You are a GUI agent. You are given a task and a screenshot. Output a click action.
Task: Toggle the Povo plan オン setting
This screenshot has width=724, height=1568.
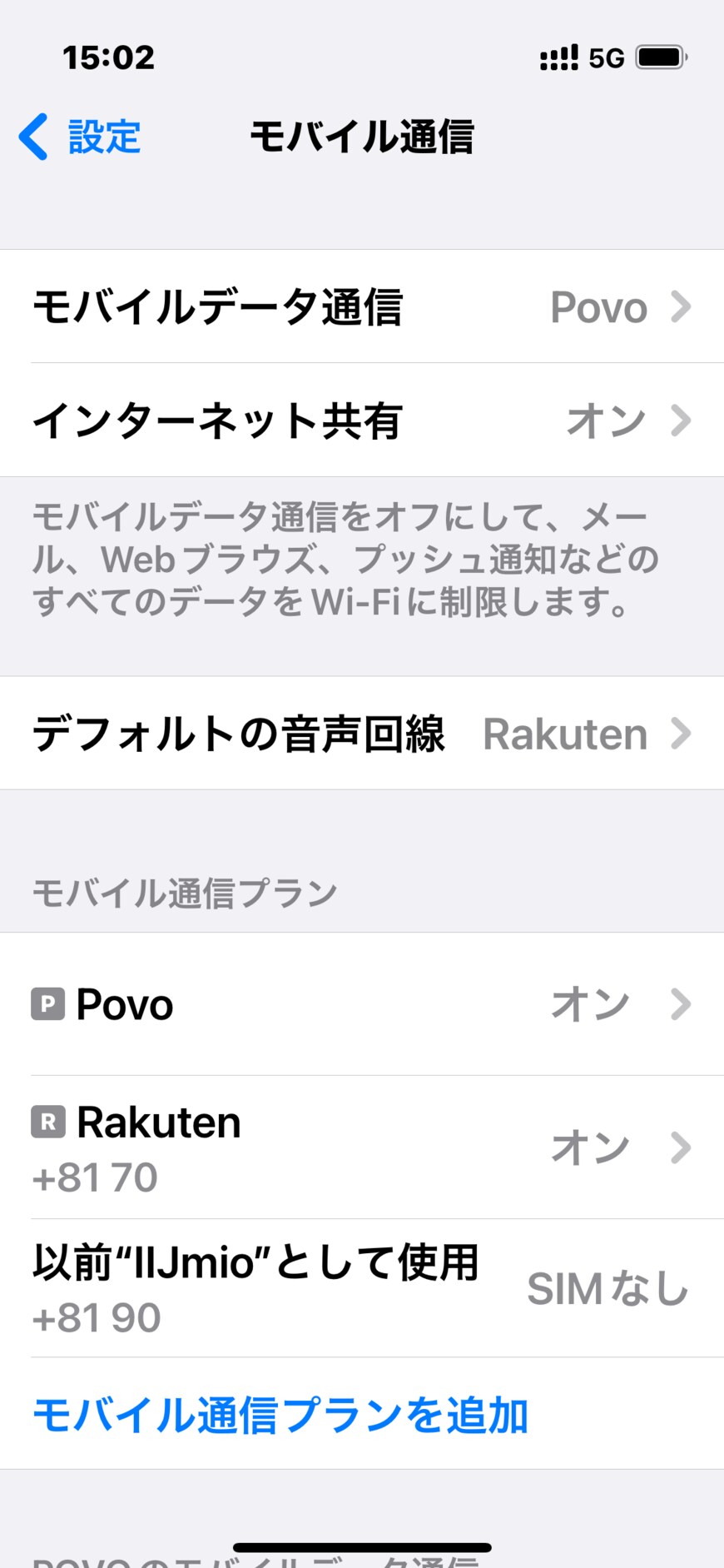[x=591, y=1004]
